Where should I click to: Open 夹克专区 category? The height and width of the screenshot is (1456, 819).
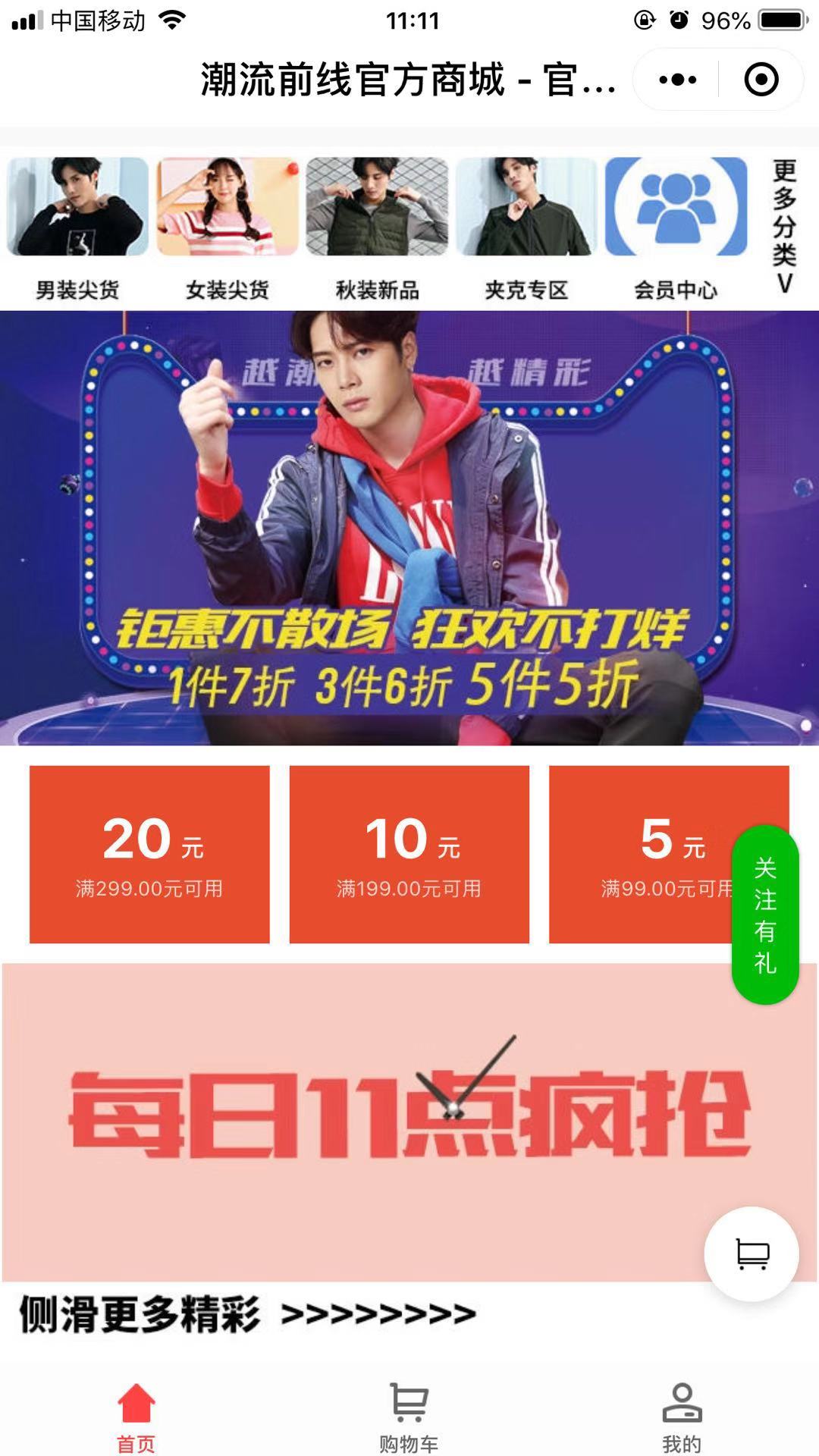click(x=526, y=227)
